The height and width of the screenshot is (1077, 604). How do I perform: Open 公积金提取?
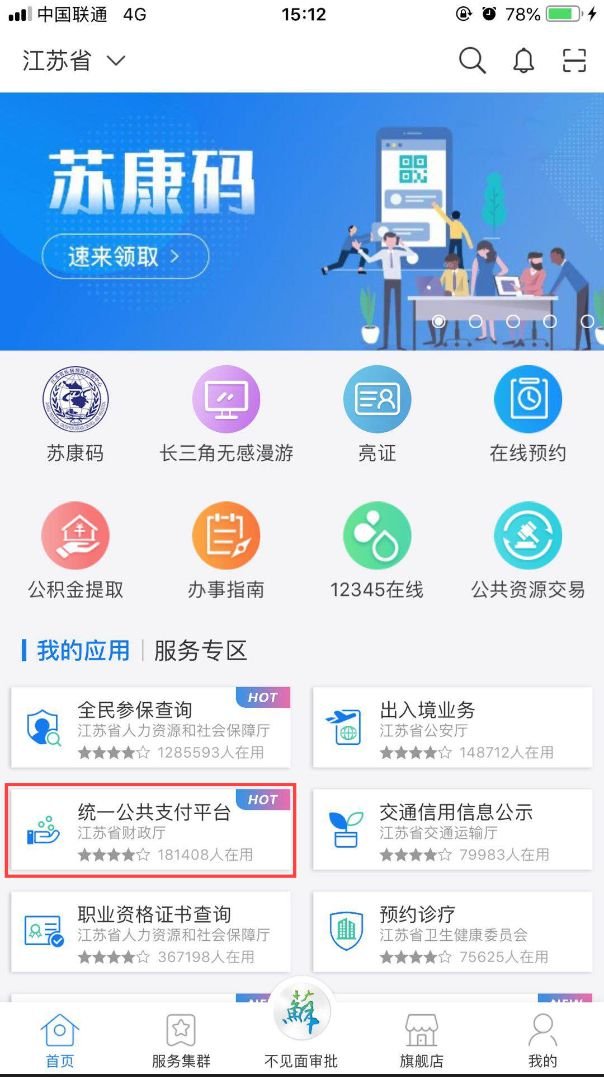coord(75,551)
